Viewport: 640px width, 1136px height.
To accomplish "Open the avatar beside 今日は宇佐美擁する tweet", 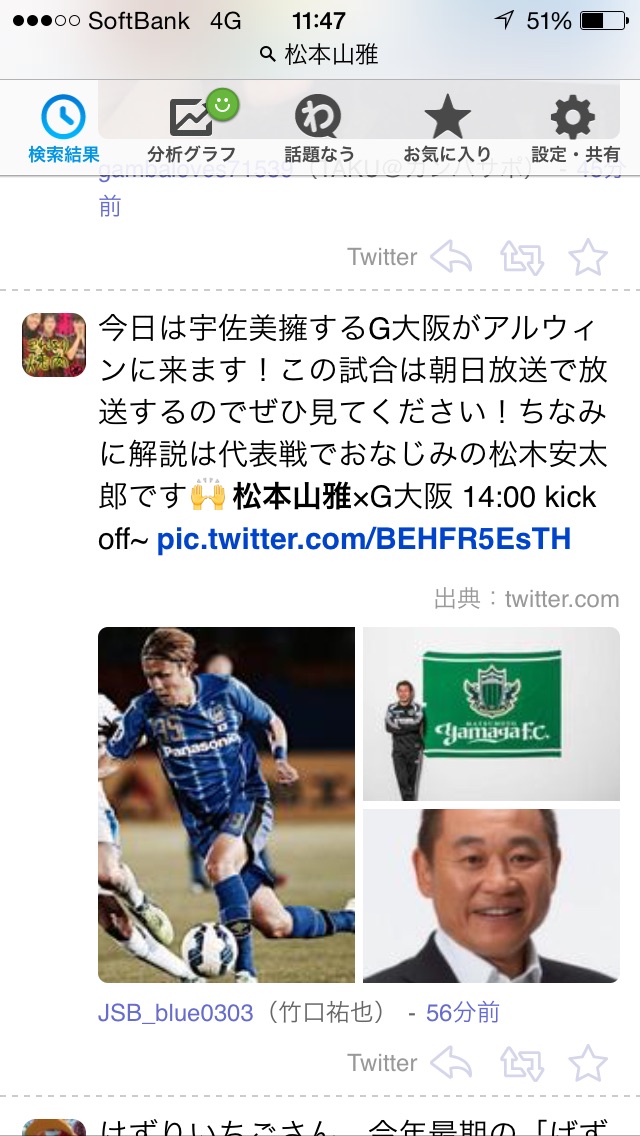I will (54, 345).
